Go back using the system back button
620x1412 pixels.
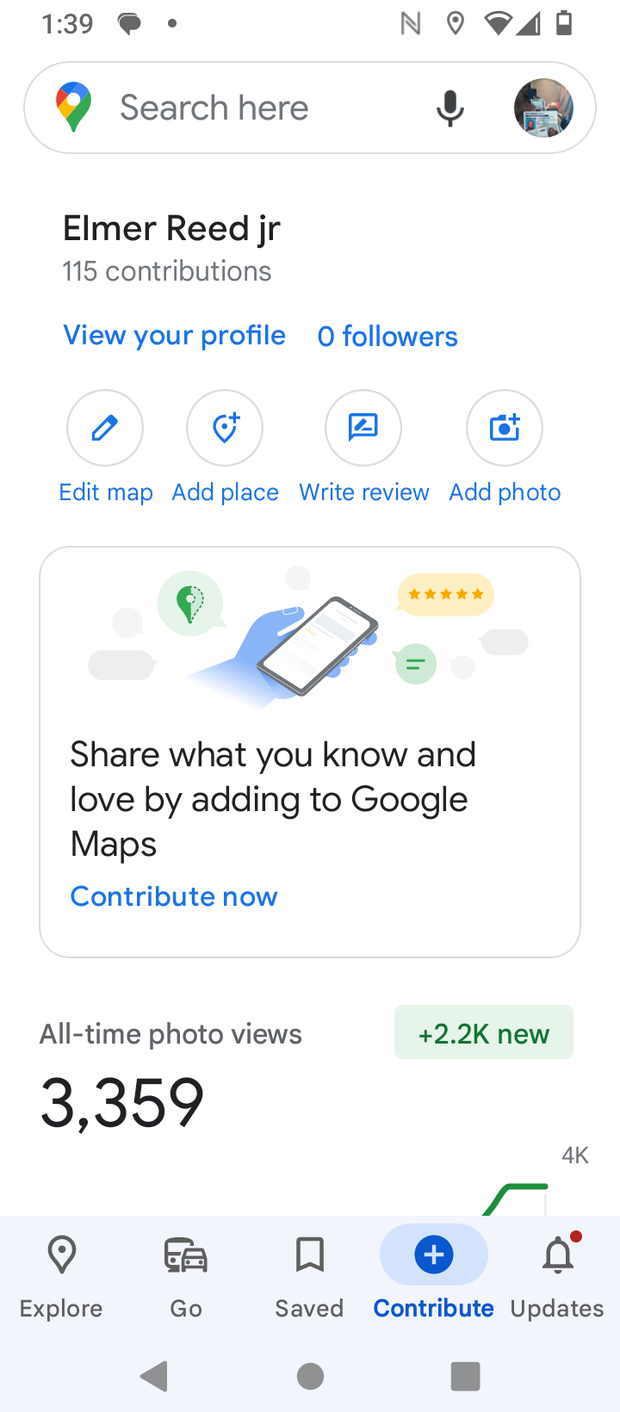154,1377
